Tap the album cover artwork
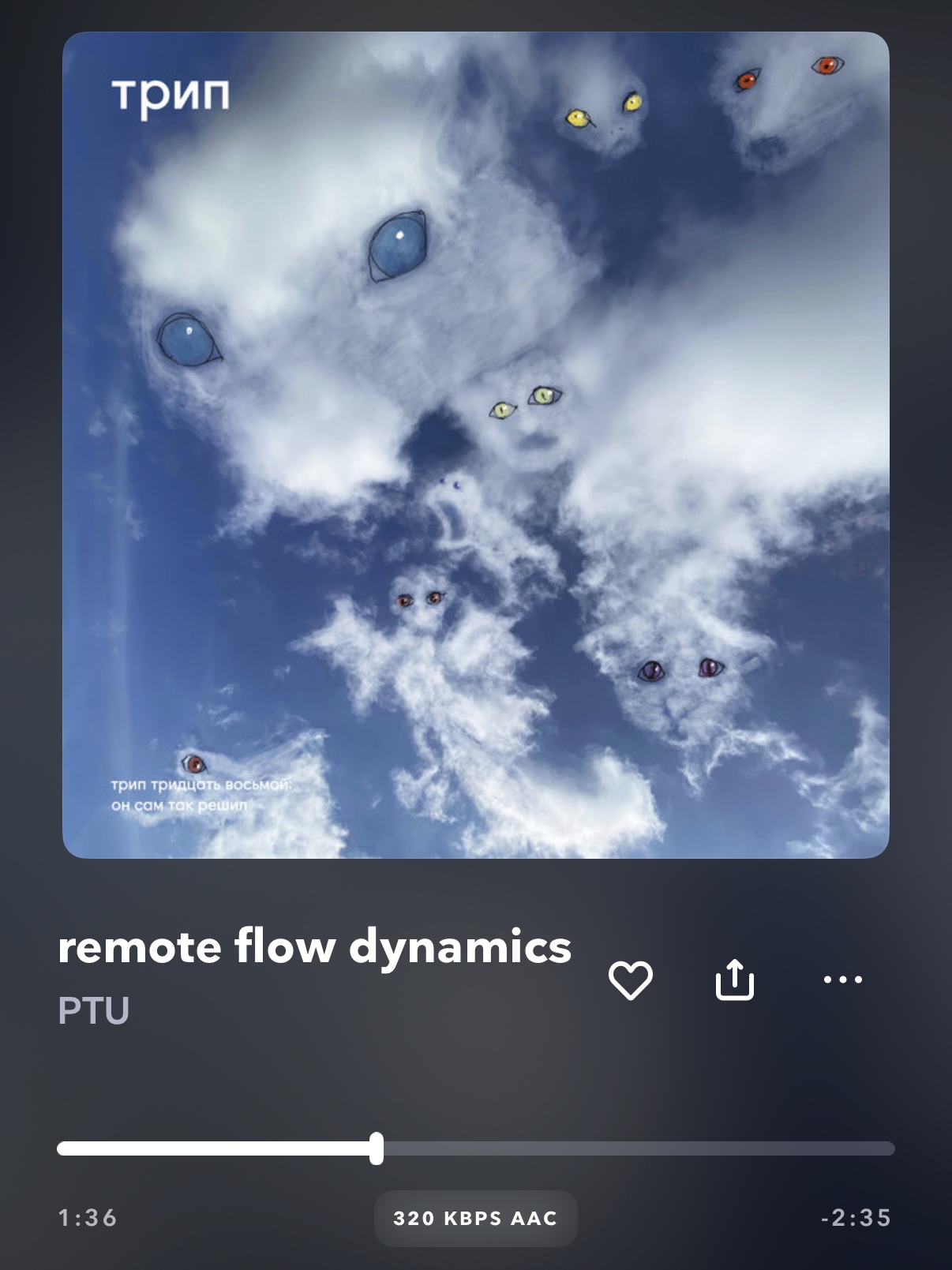This screenshot has width=952, height=1270. [475, 445]
